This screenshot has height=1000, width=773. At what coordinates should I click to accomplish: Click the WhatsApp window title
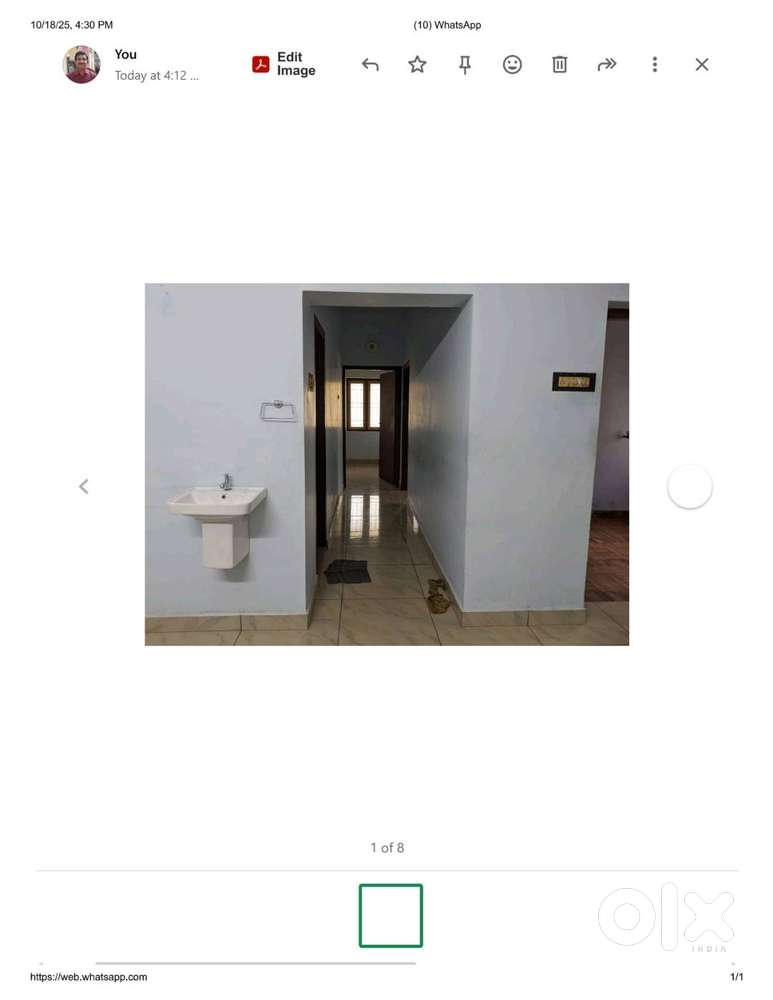(x=448, y=25)
